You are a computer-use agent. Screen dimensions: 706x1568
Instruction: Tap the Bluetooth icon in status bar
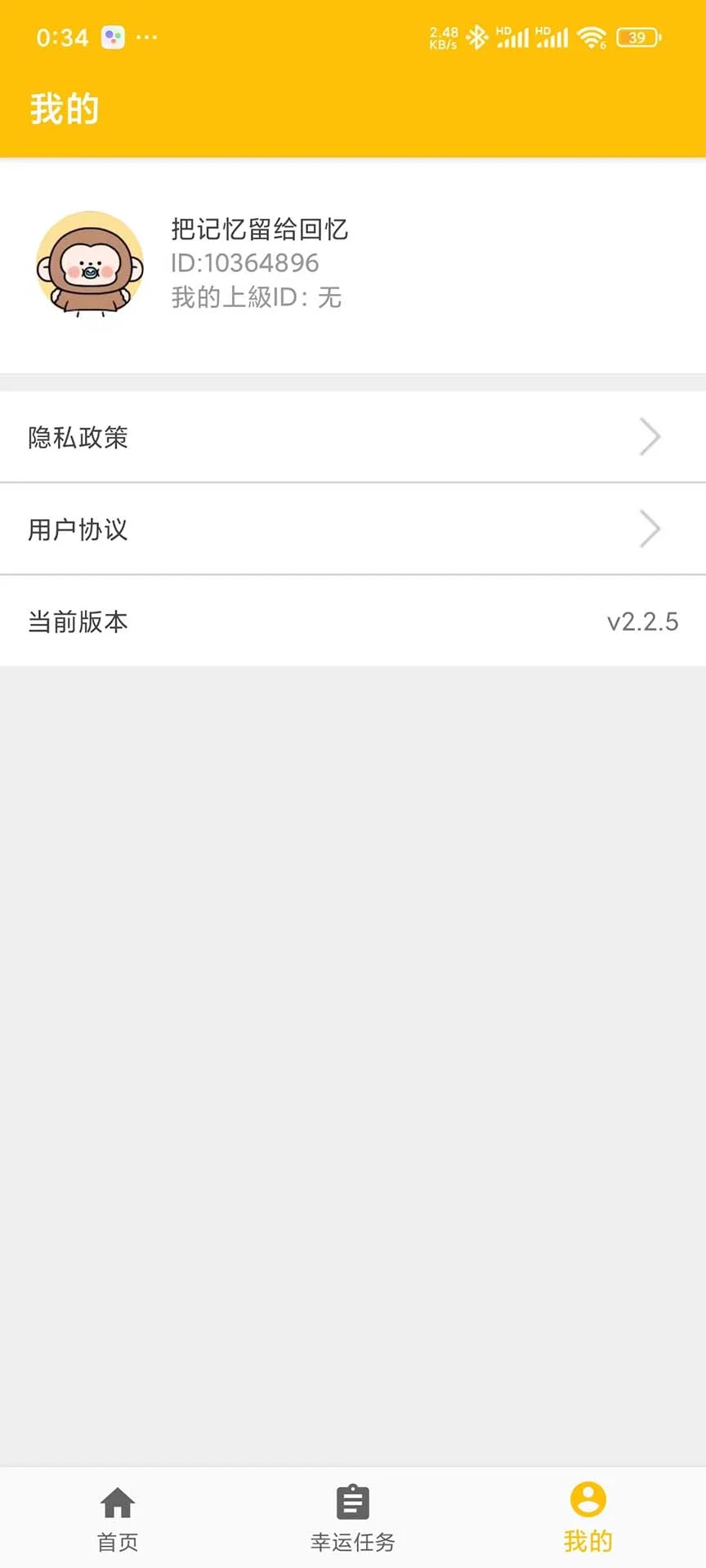(x=476, y=36)
